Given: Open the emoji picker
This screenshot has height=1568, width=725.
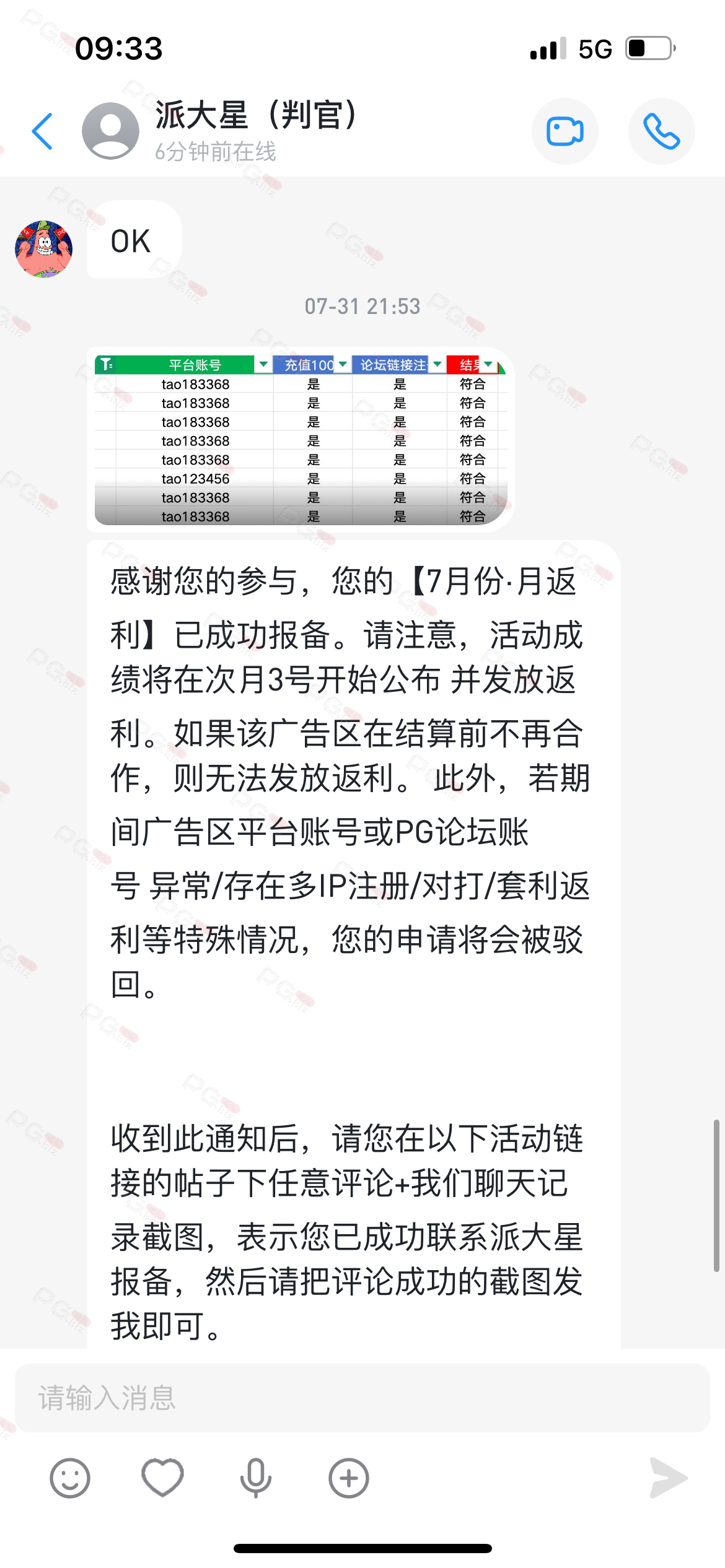Looking at the screenshot, I should point(70,1478).
